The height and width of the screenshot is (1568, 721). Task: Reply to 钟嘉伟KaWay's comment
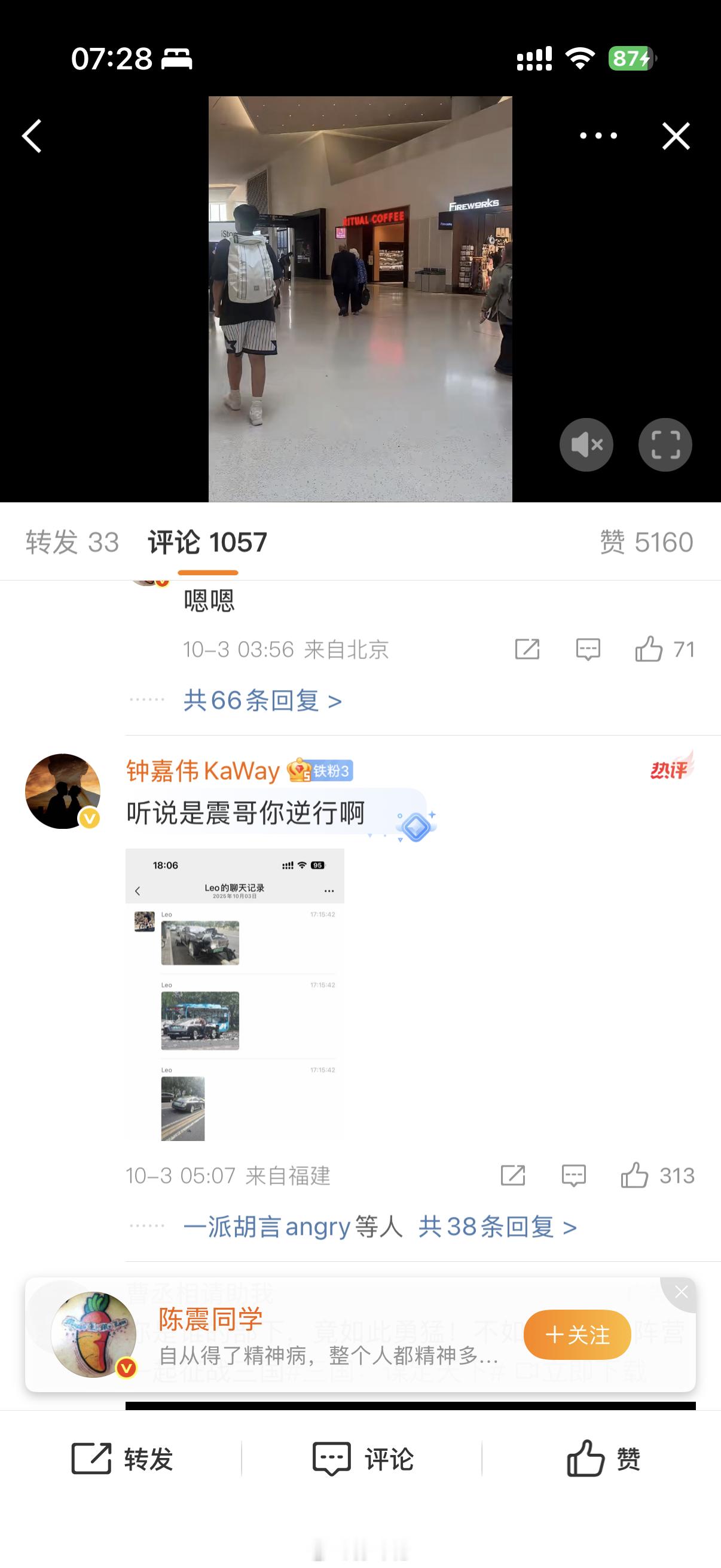tap(573, 1175)
